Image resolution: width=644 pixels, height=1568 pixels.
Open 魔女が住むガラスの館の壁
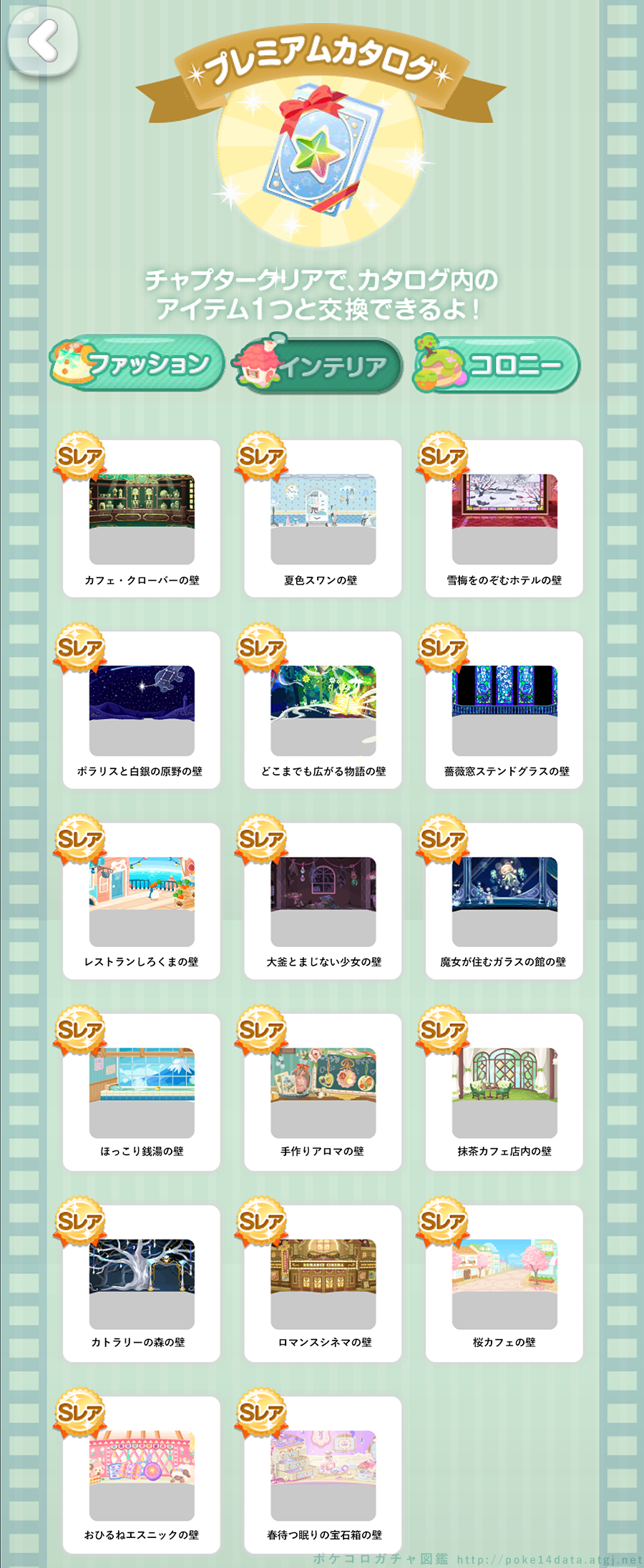point(504,901)
